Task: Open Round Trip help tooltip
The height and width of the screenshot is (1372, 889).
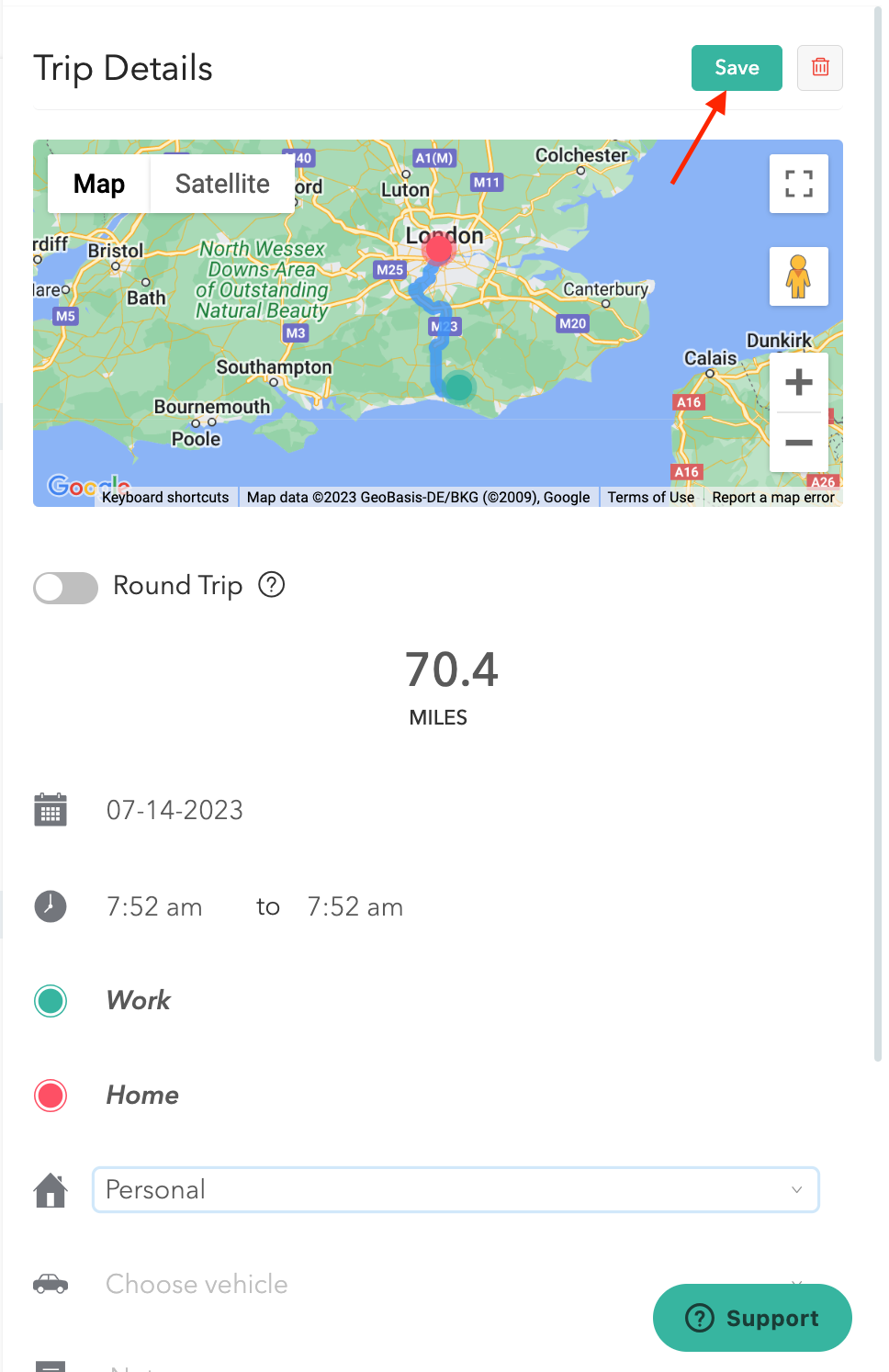Action: click(272, 585)
